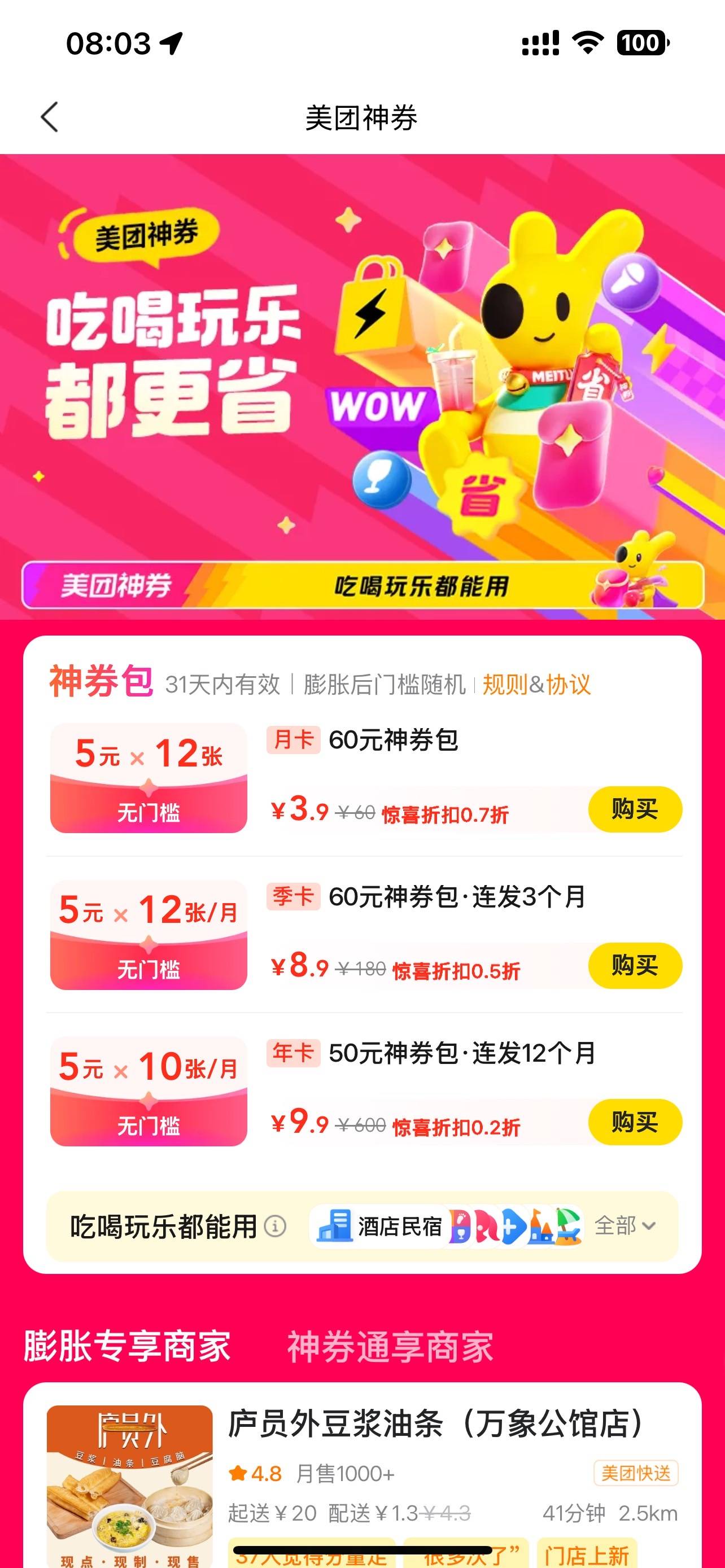Go back using the top-left arrow
725x1568 pixels.
point(49,117)
